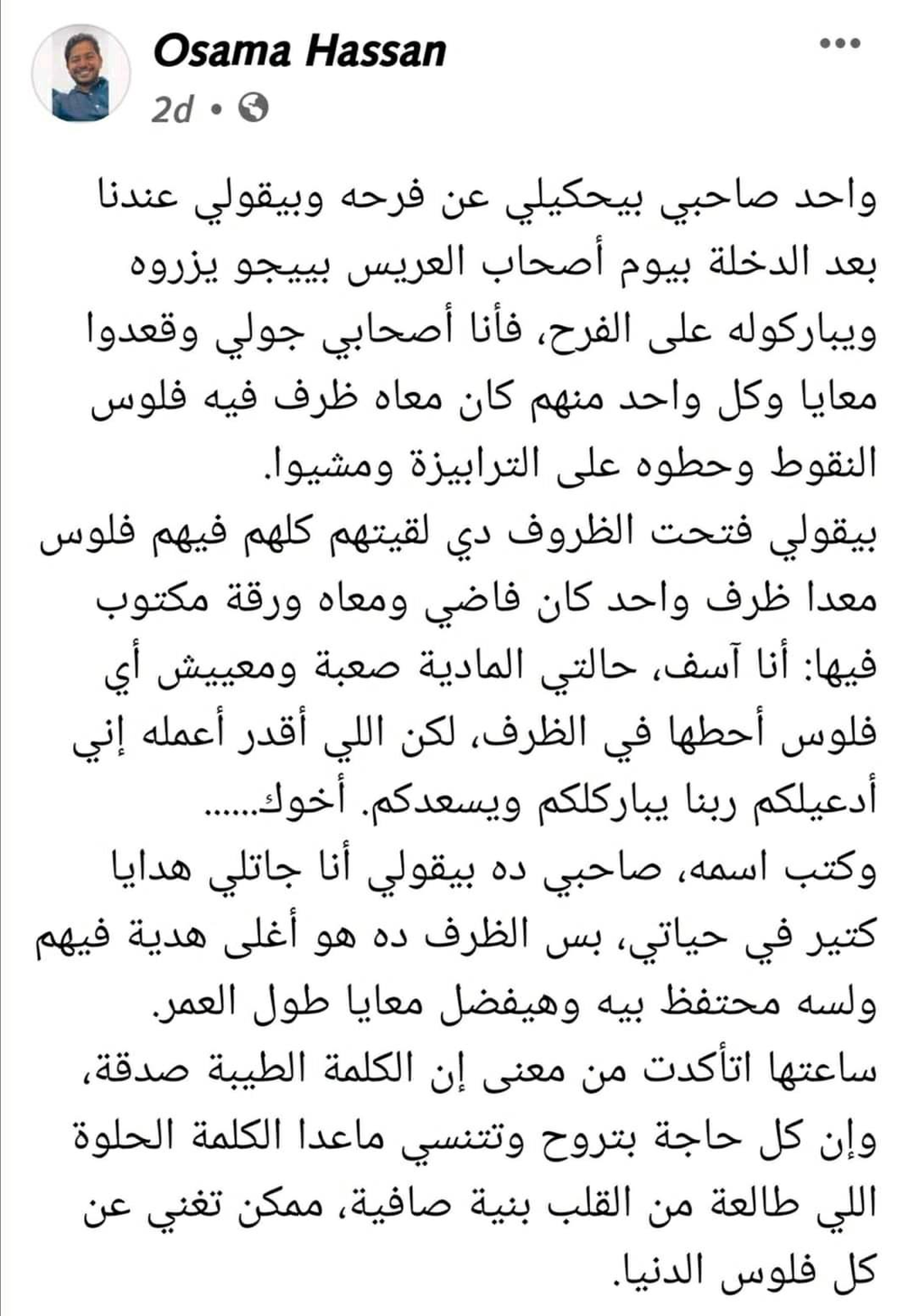Tap the name Osama Hassan
Screen dimensions: 908x1316
pyautogui.click(x=299, y=51)
